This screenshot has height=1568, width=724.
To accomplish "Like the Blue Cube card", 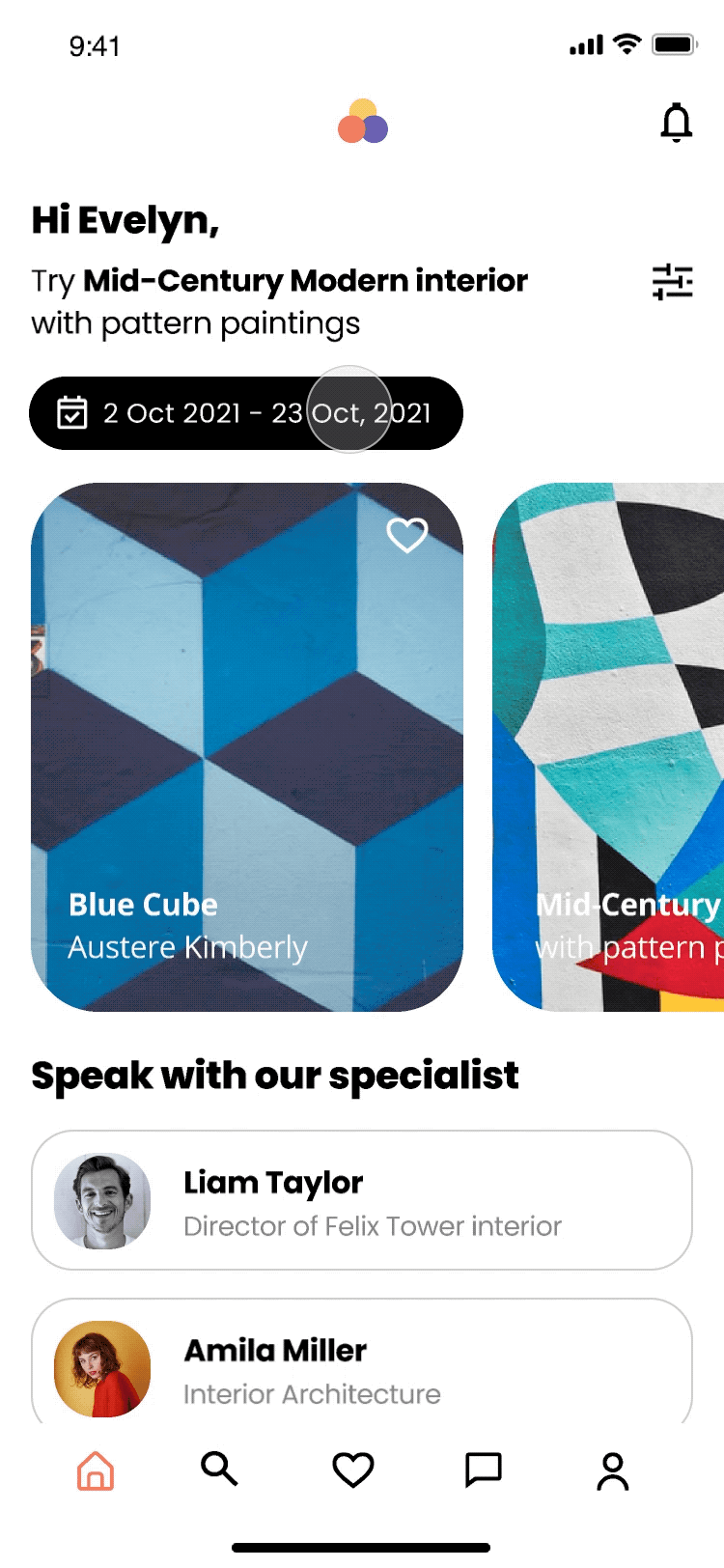I will (x=406, y=535).
